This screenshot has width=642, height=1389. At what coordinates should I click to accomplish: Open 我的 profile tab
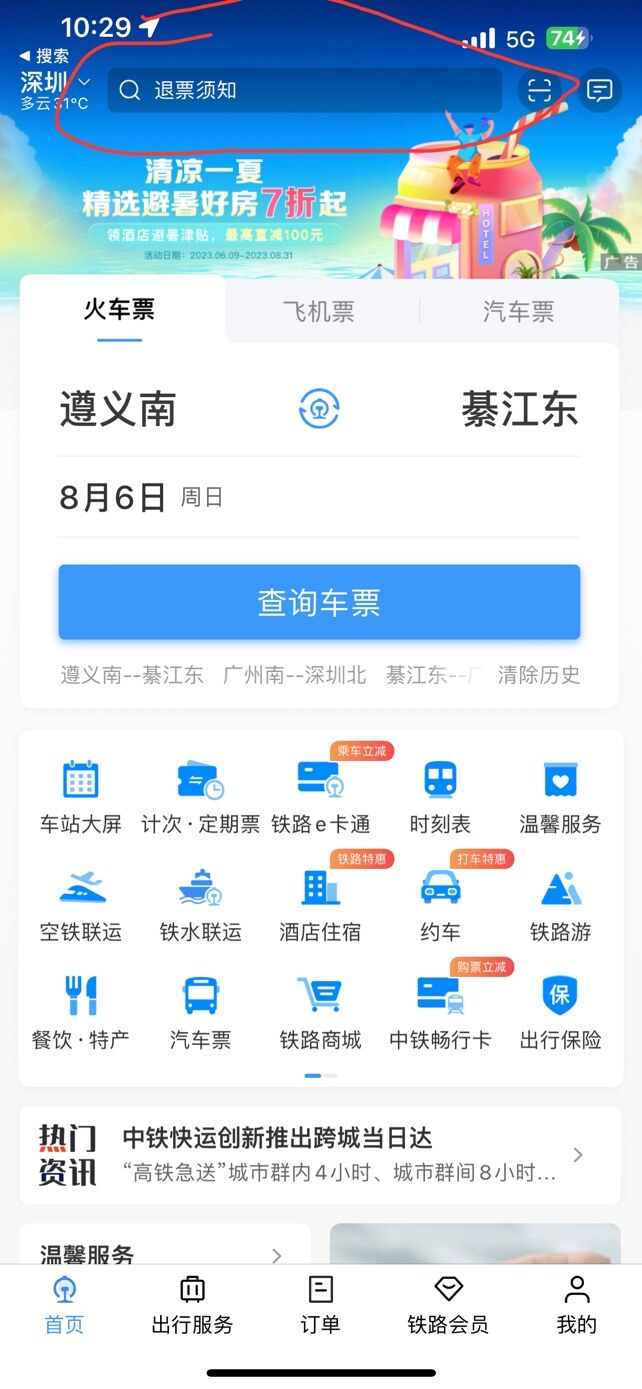point(576,1304)
